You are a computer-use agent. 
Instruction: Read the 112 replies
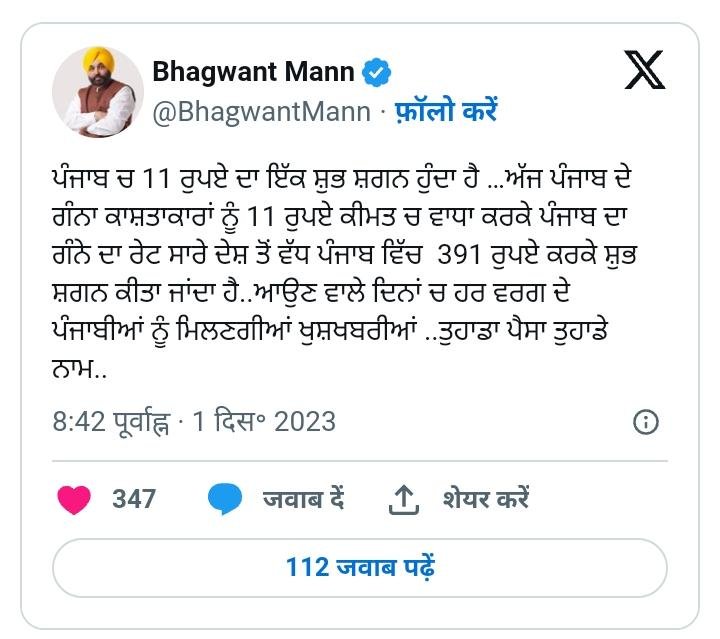pos(360,567)
